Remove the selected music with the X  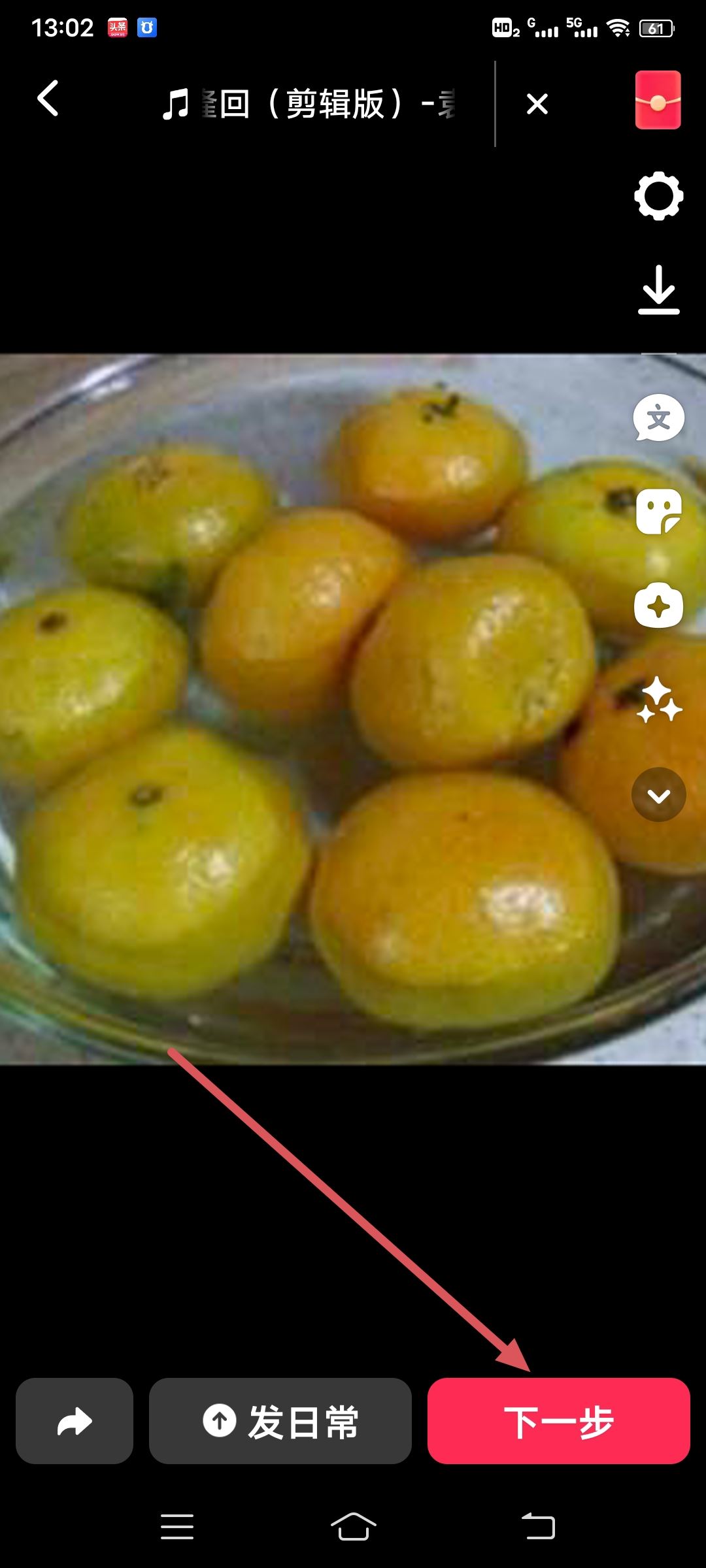pyautogui.click(x=537, y=104)
